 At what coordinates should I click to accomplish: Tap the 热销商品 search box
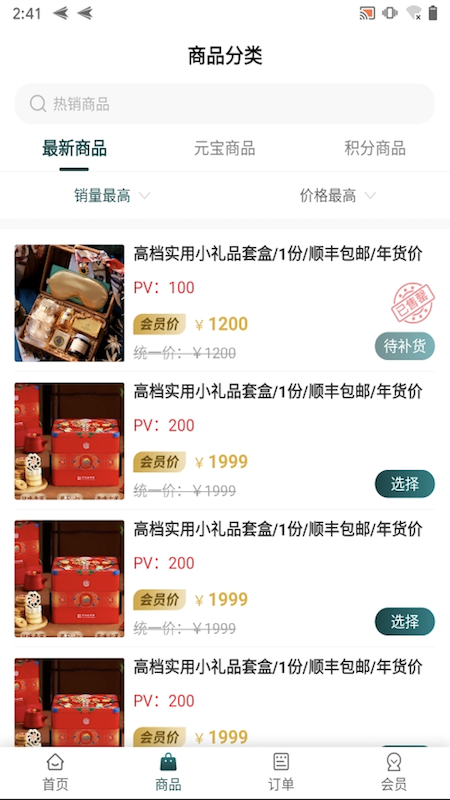click(x=224, y=104)
